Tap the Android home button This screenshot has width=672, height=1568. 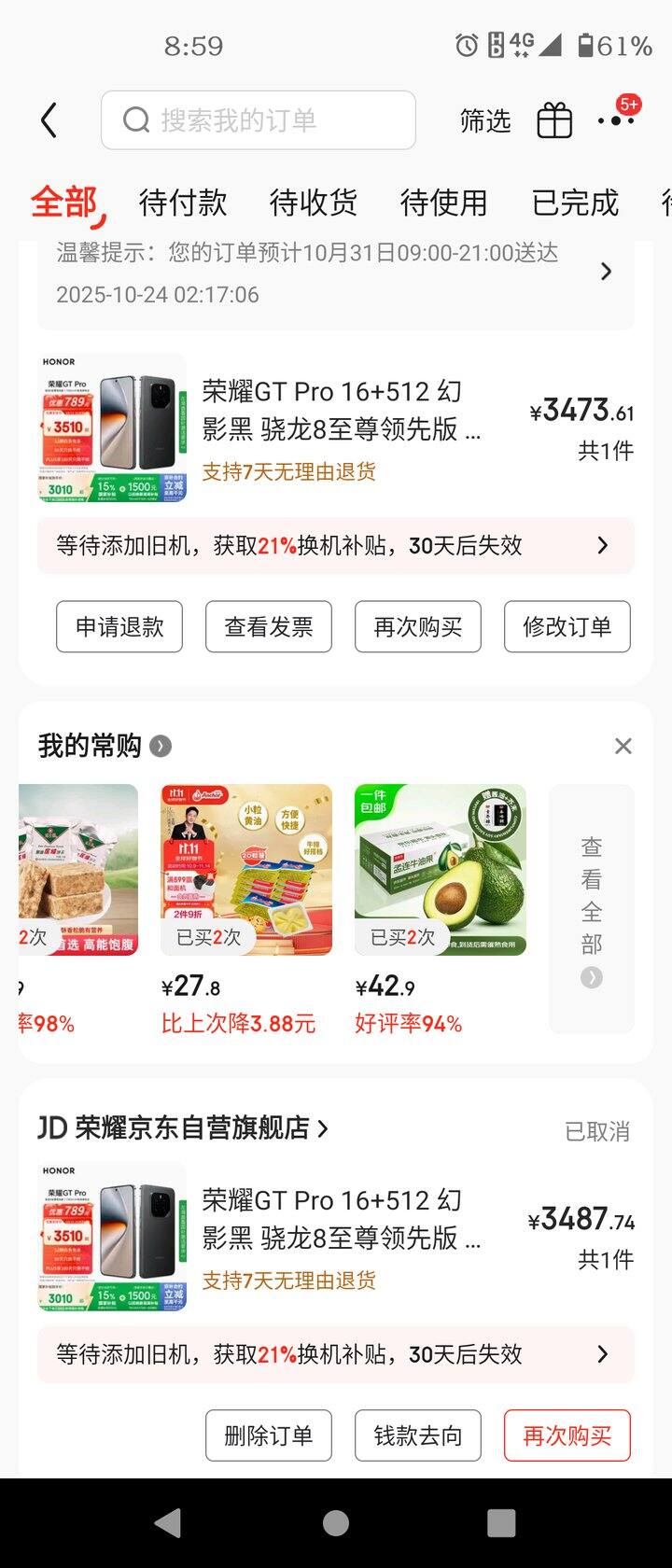(x=335, y=1523)
